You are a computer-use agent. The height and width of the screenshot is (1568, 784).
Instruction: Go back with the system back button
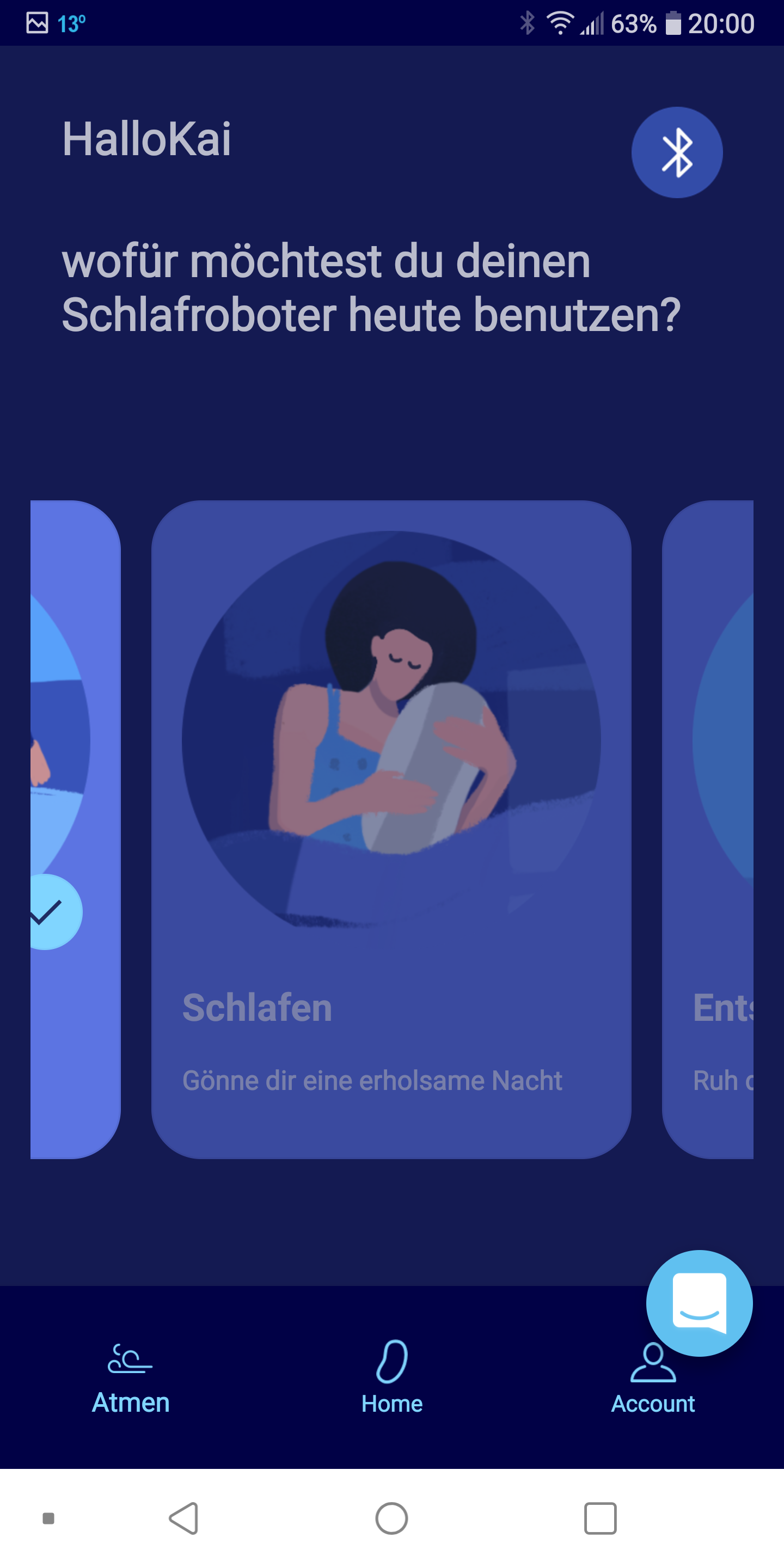pyautogui.click(x=184, y=1518)
